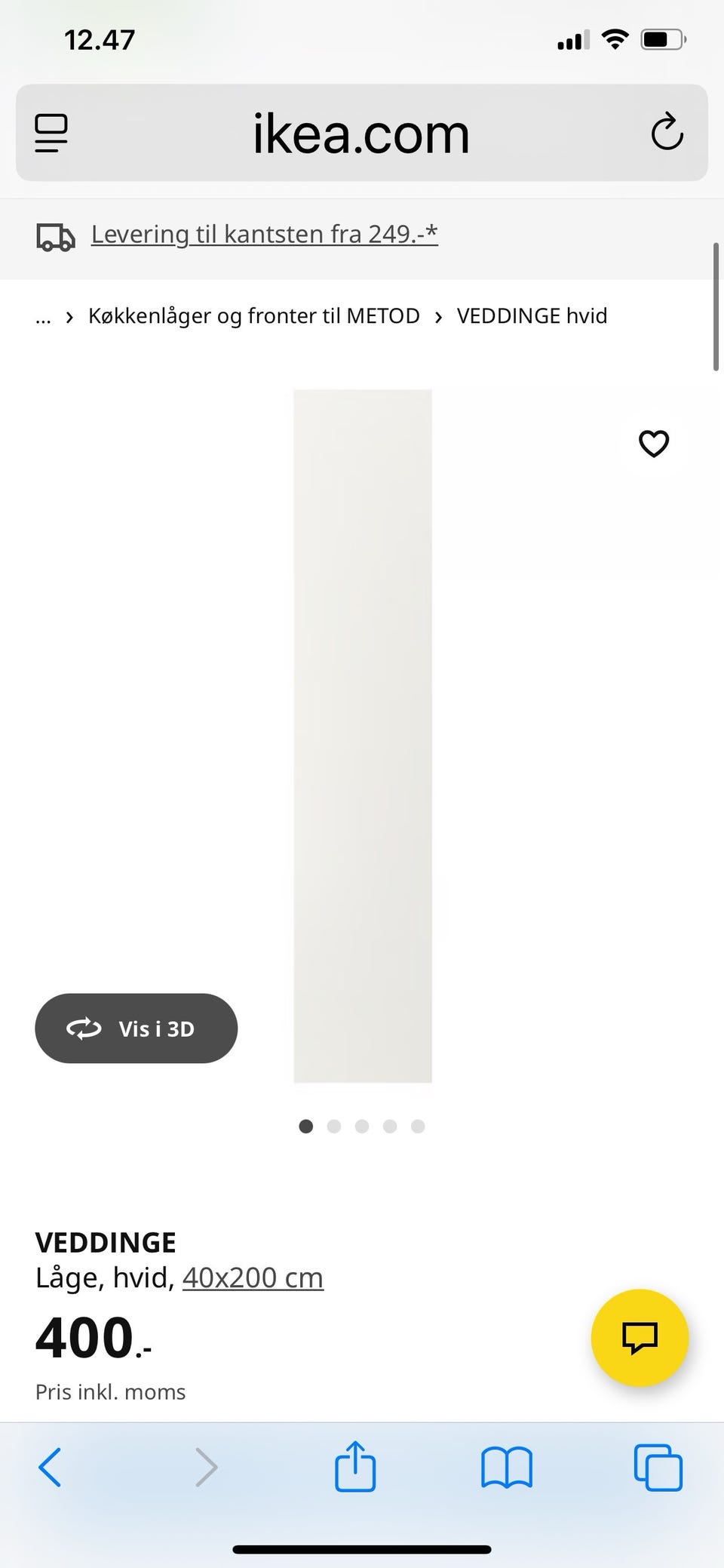724x1568 pixels.
Task: Navigate back with Safari back arrow
Action: pyautogui.click(x=49, y=1467)
